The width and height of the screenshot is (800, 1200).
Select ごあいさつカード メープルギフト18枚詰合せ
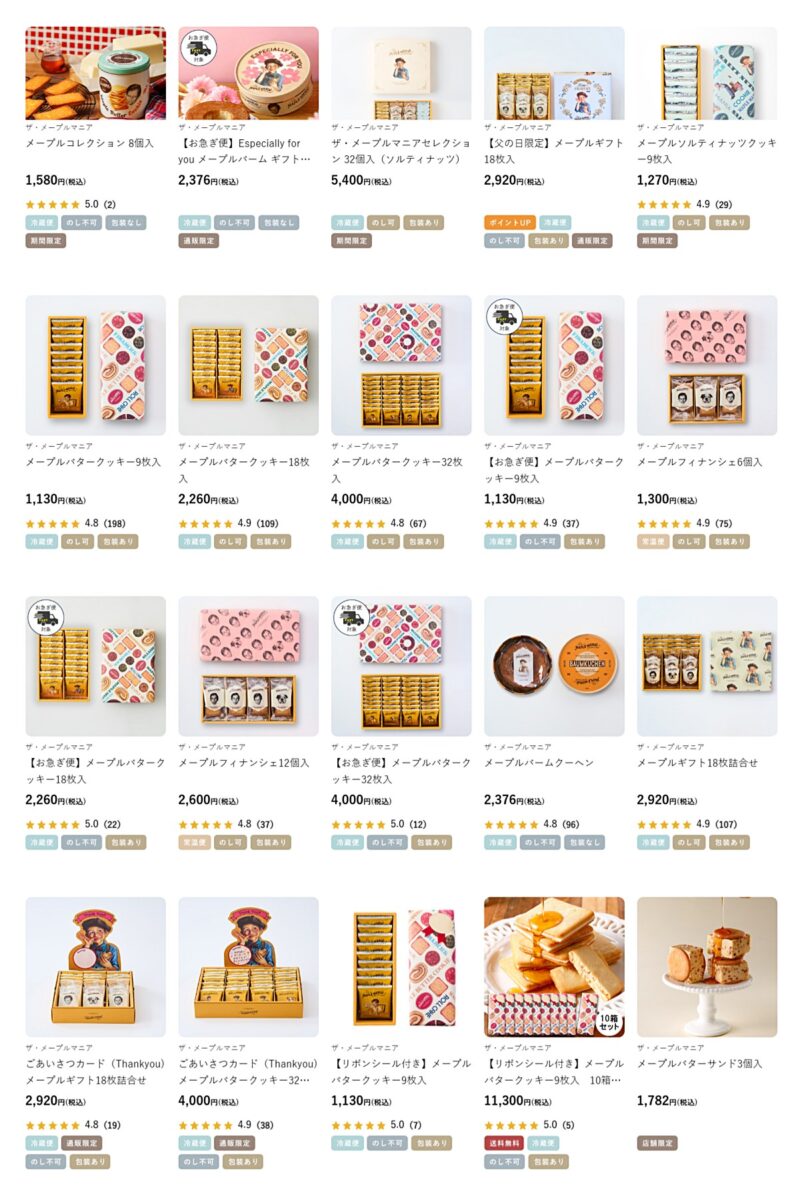tap(95, 967)
